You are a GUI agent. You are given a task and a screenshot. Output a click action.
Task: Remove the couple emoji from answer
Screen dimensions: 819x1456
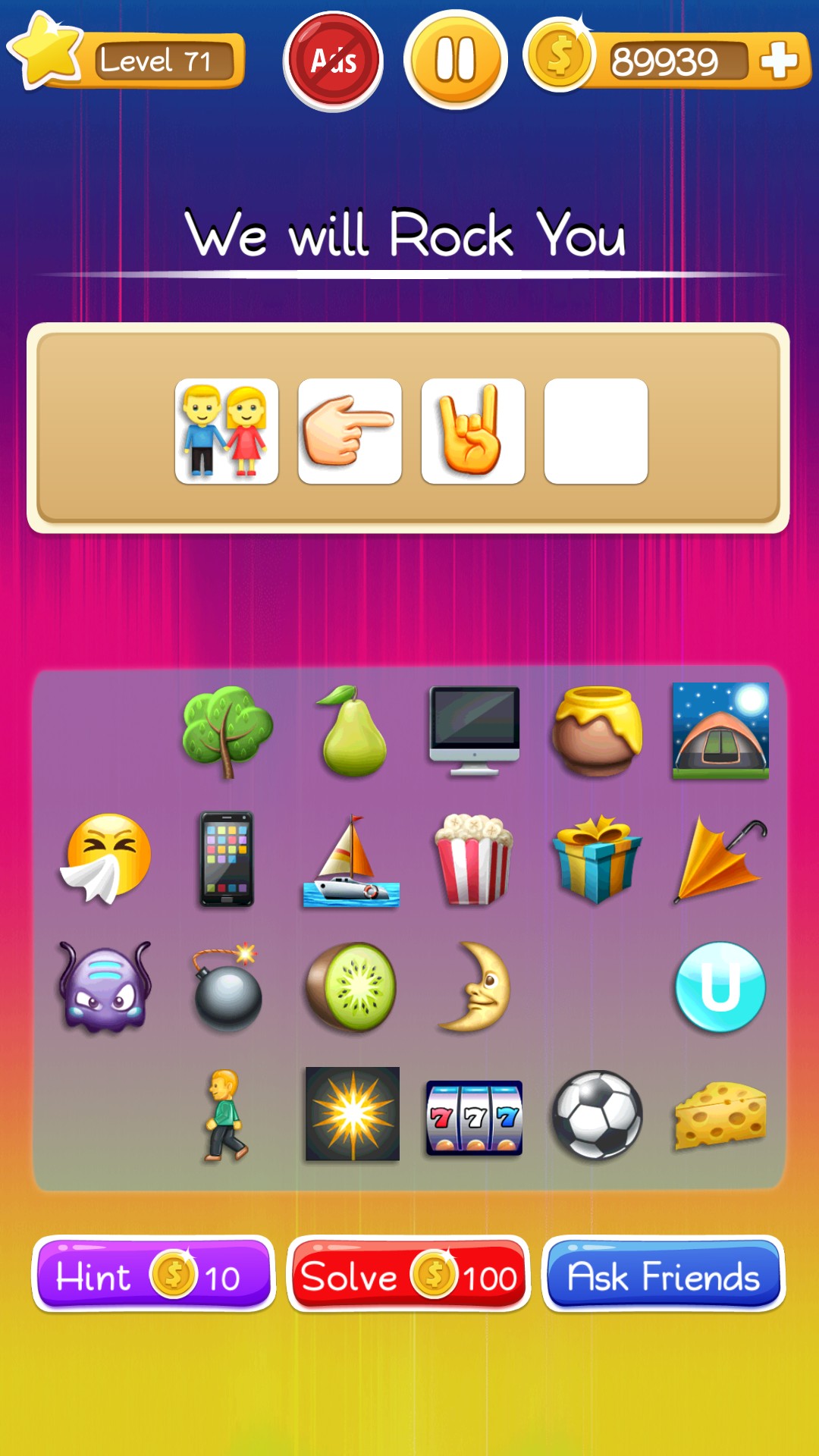tap(226, 431)
